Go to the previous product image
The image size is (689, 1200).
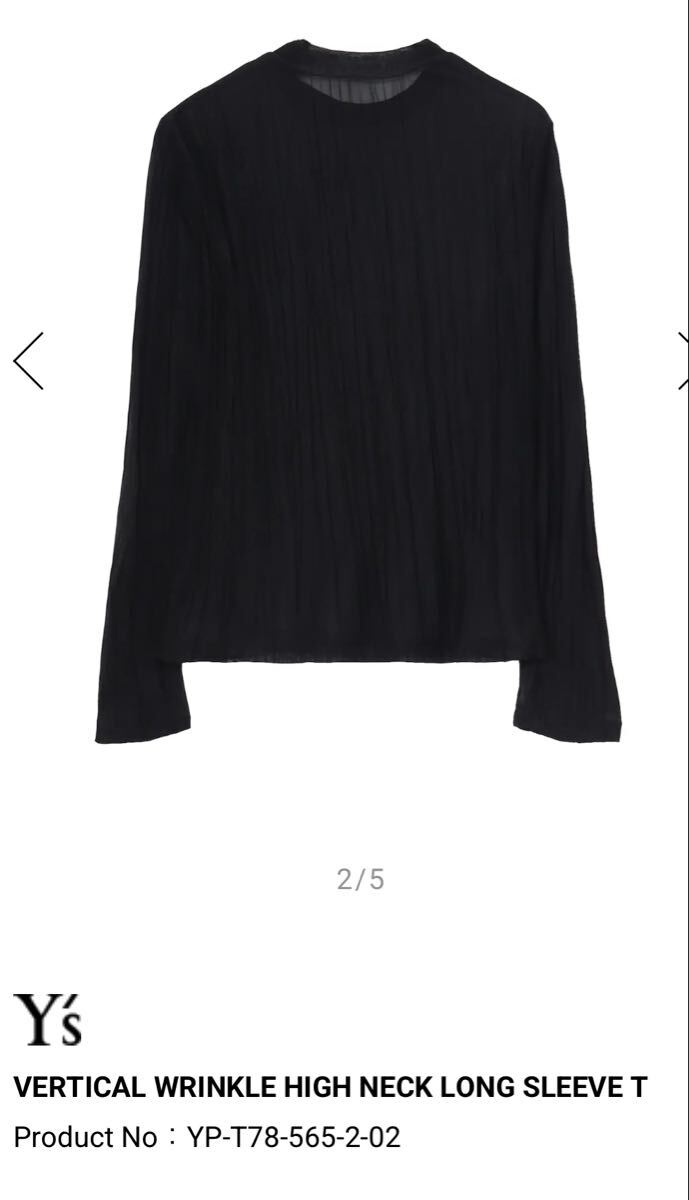click(28, 361)
